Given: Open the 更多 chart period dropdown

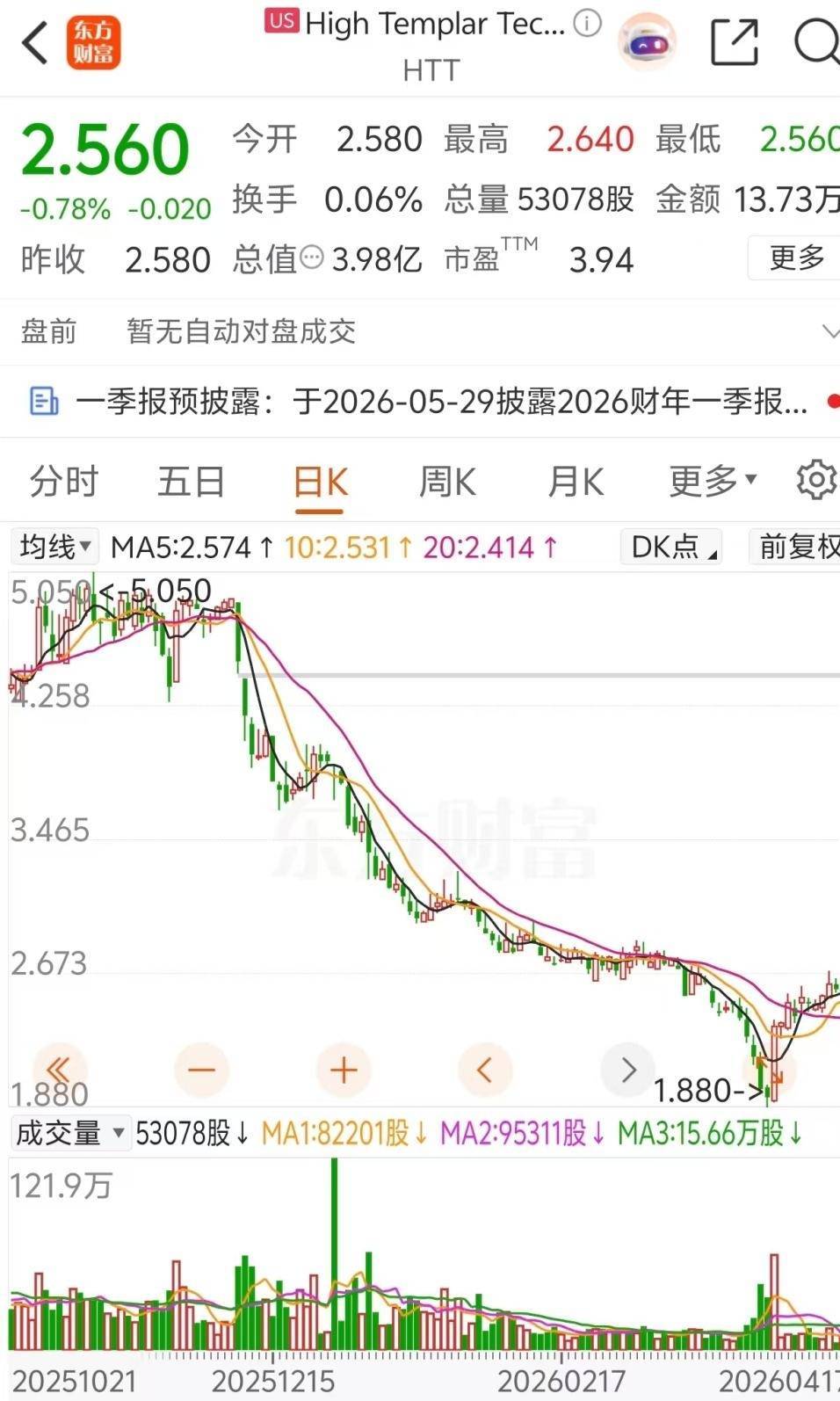Looking at the screenshot, I should tap(712, 481).
